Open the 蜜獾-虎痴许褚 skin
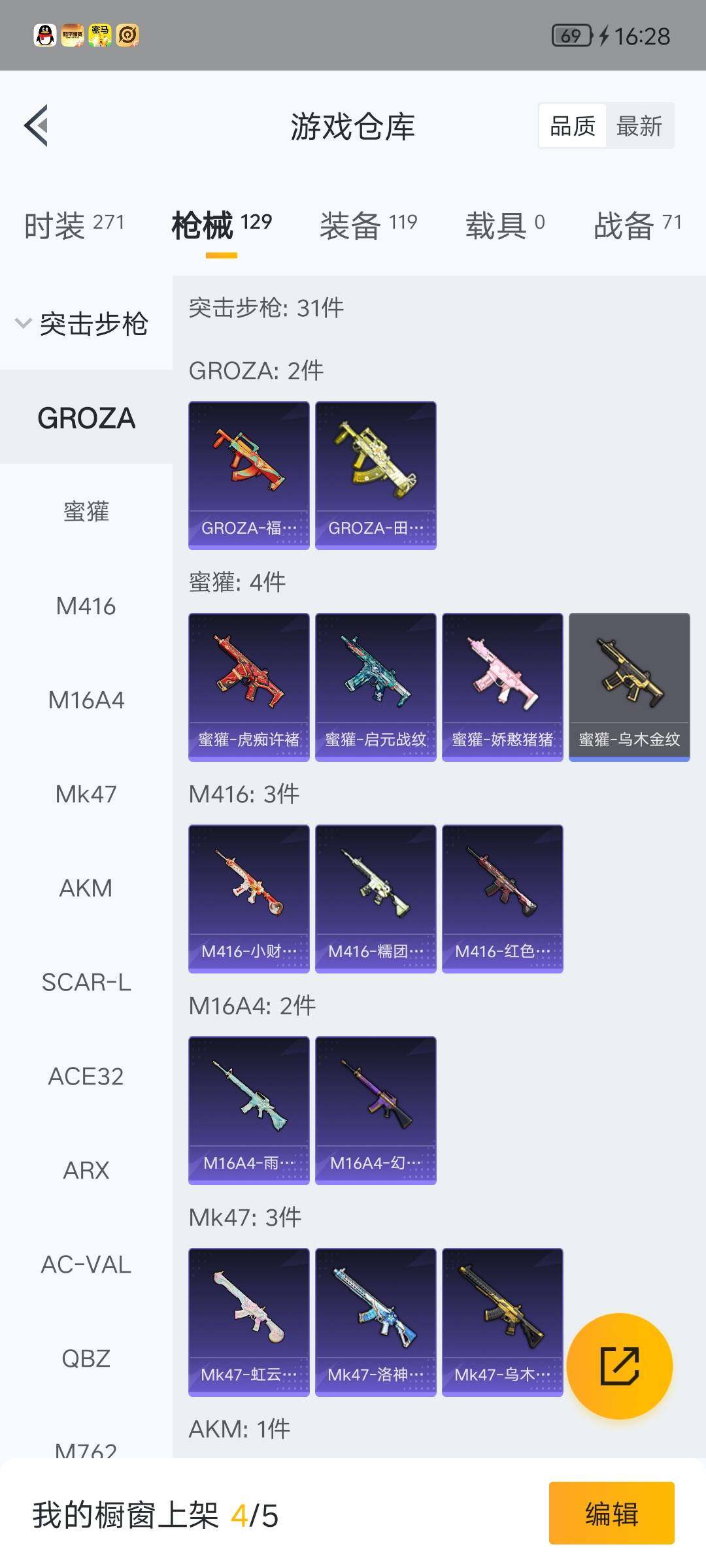Image resolution: width=706 pixels, height=1568 pixels. [x=248, y=687]
